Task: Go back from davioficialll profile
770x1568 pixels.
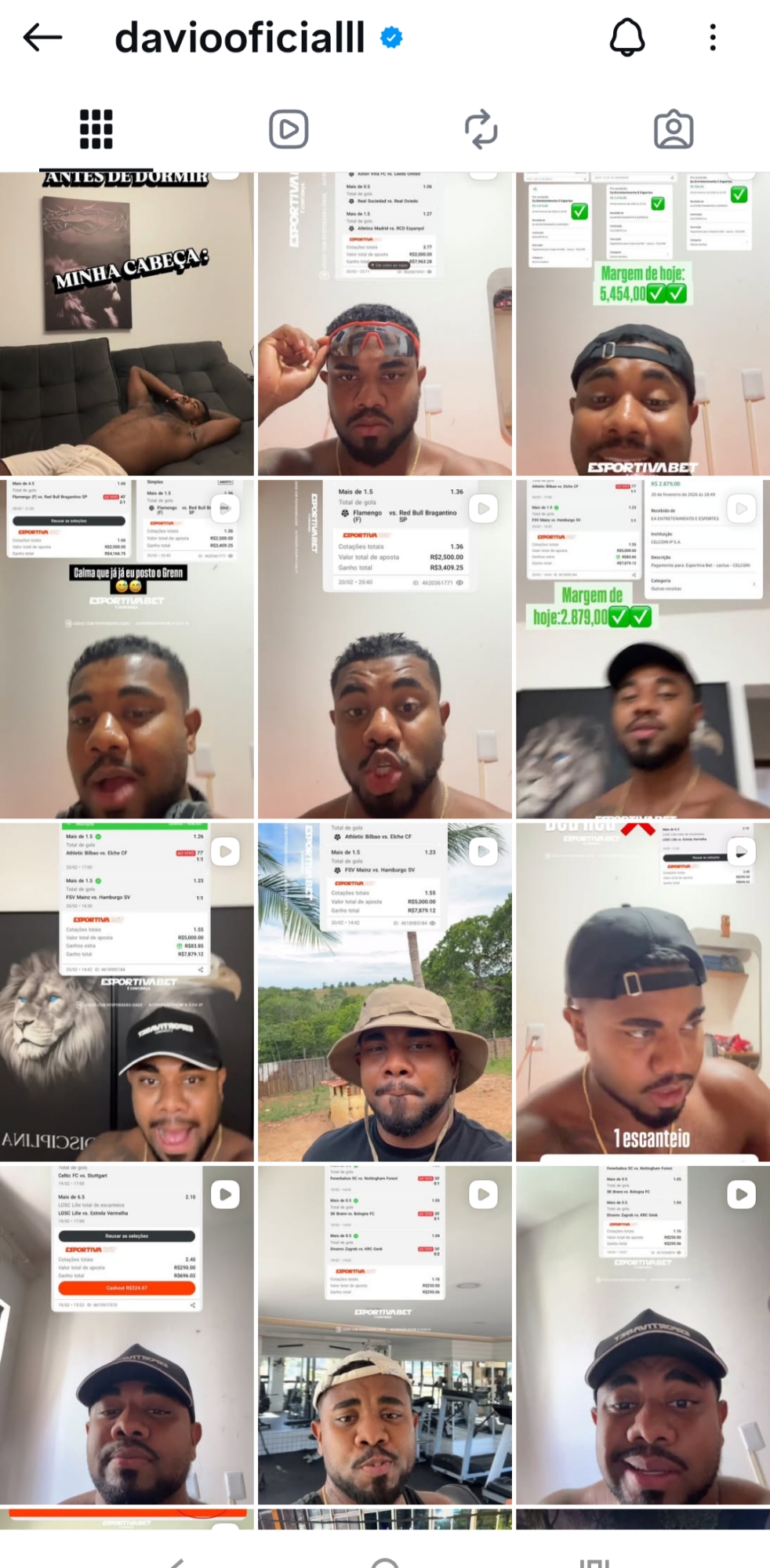Action: [x=42, y=37]
